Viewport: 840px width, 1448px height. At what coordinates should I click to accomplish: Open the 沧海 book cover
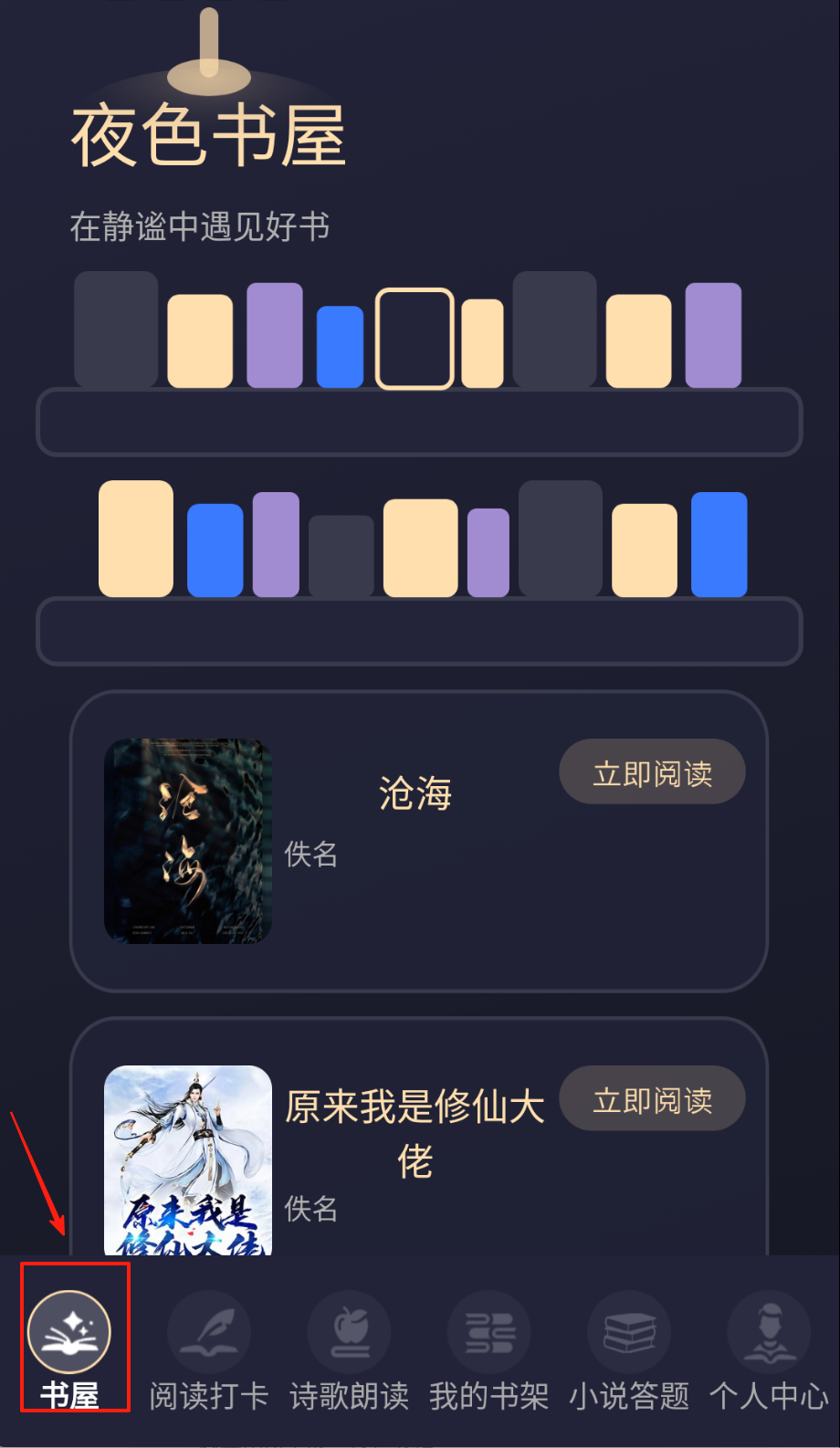pyautogui.click(x=188, y=841)
